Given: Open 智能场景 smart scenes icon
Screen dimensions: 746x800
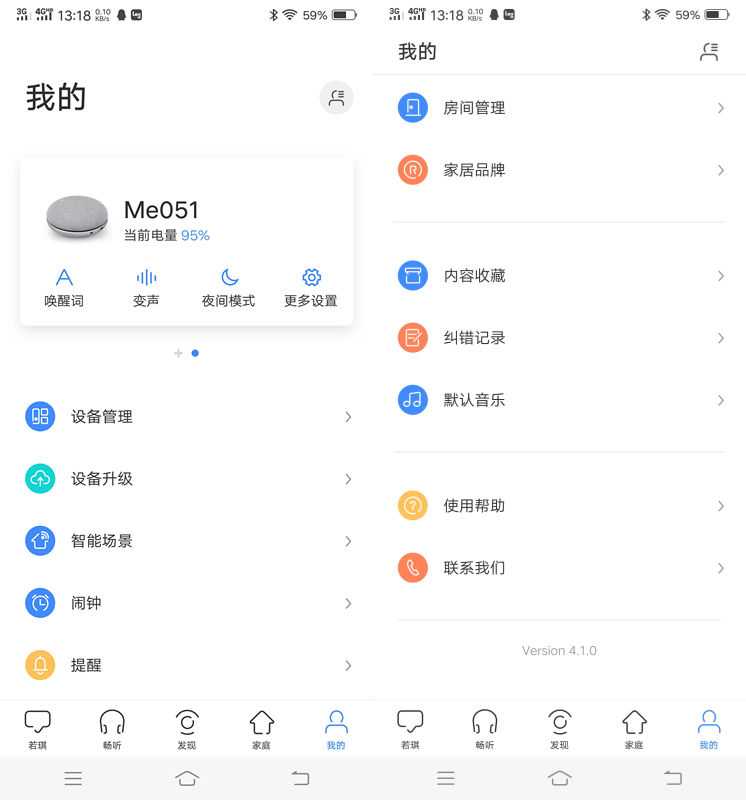Looking at the screenshot, I should point(40,540).
